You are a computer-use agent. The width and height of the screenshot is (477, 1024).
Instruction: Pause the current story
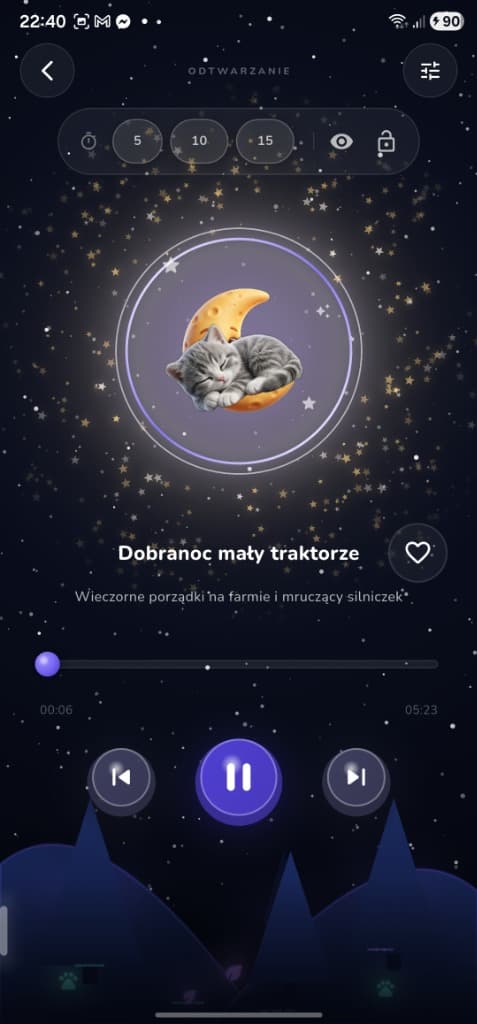point(238,778)
